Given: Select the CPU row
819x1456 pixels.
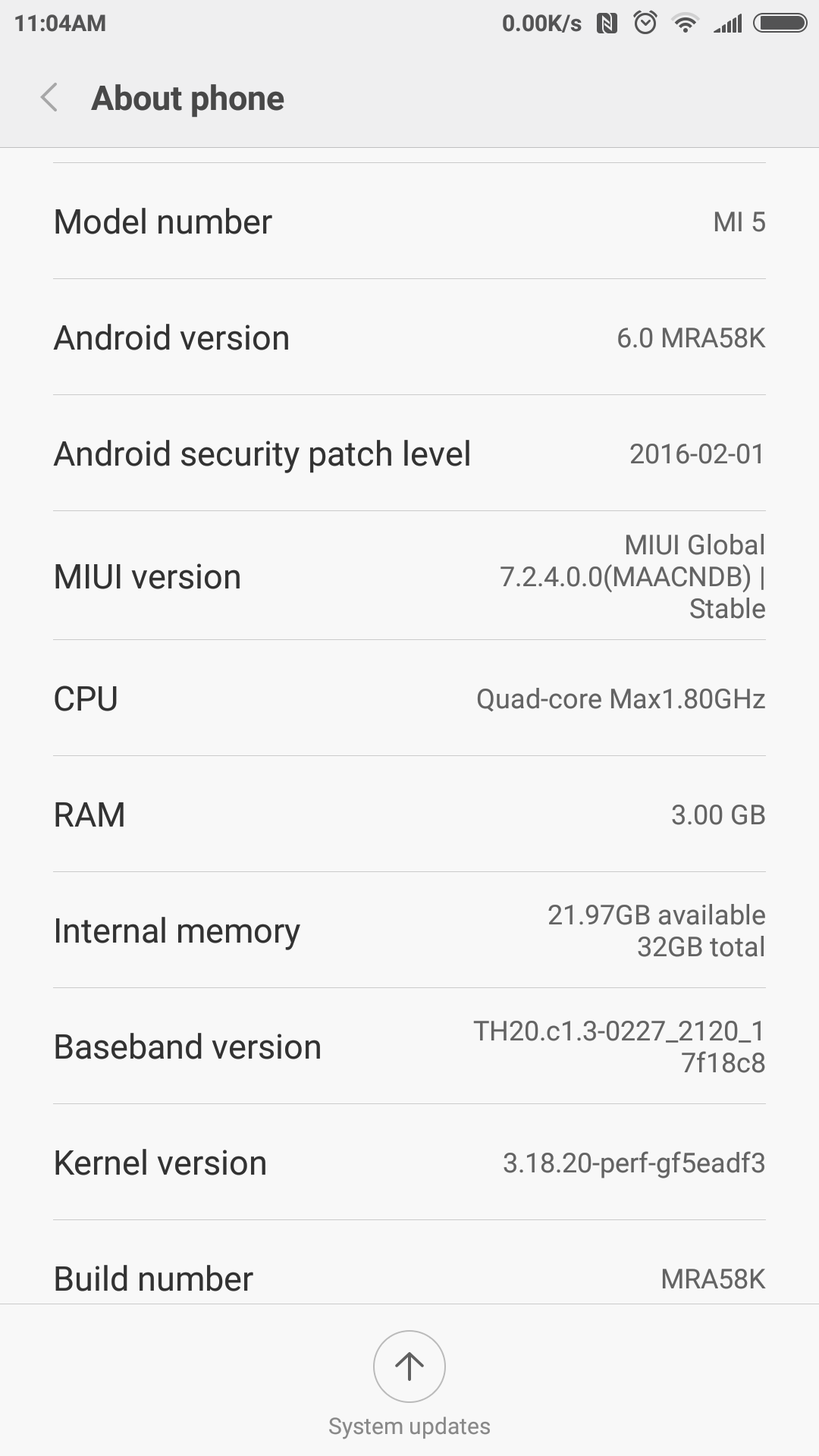Looking at the screenshot, I should pos(409,698).
